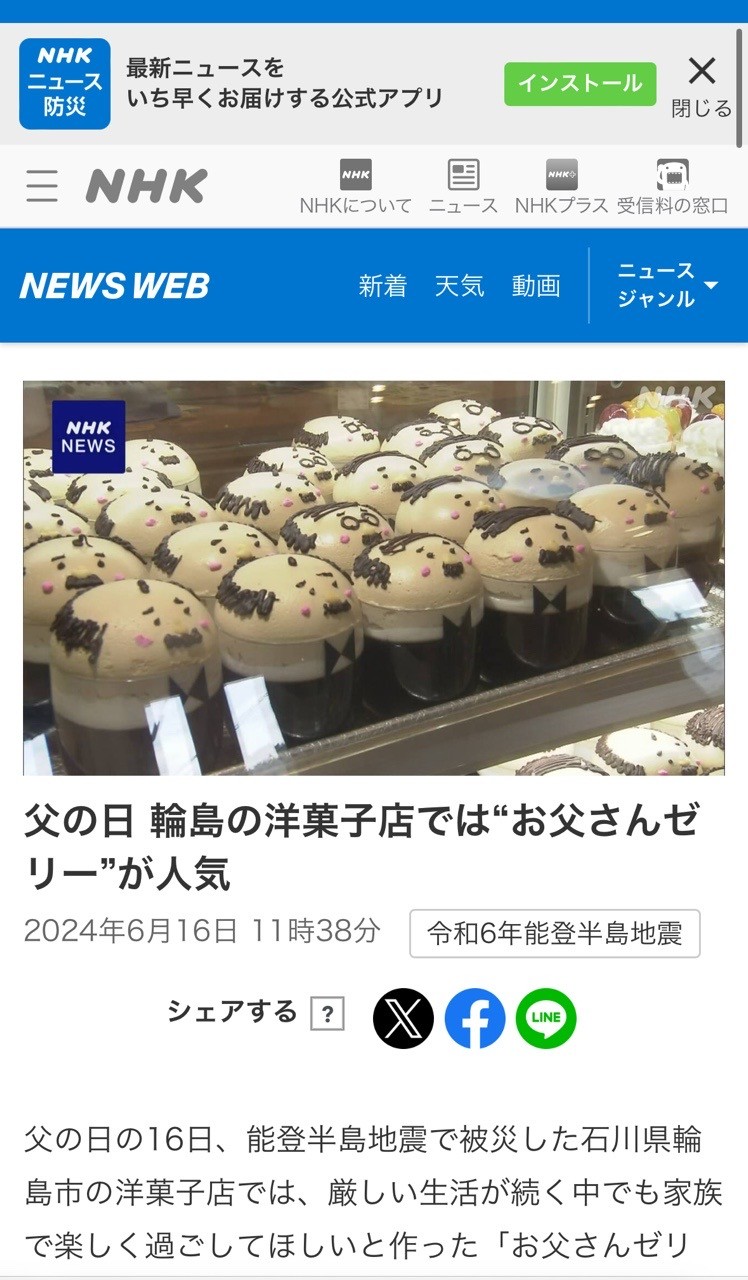Image resolution: width=748 pixels, height=1280 pixels.
Task: Open the 動画 videos page
Action: (536, 286)
